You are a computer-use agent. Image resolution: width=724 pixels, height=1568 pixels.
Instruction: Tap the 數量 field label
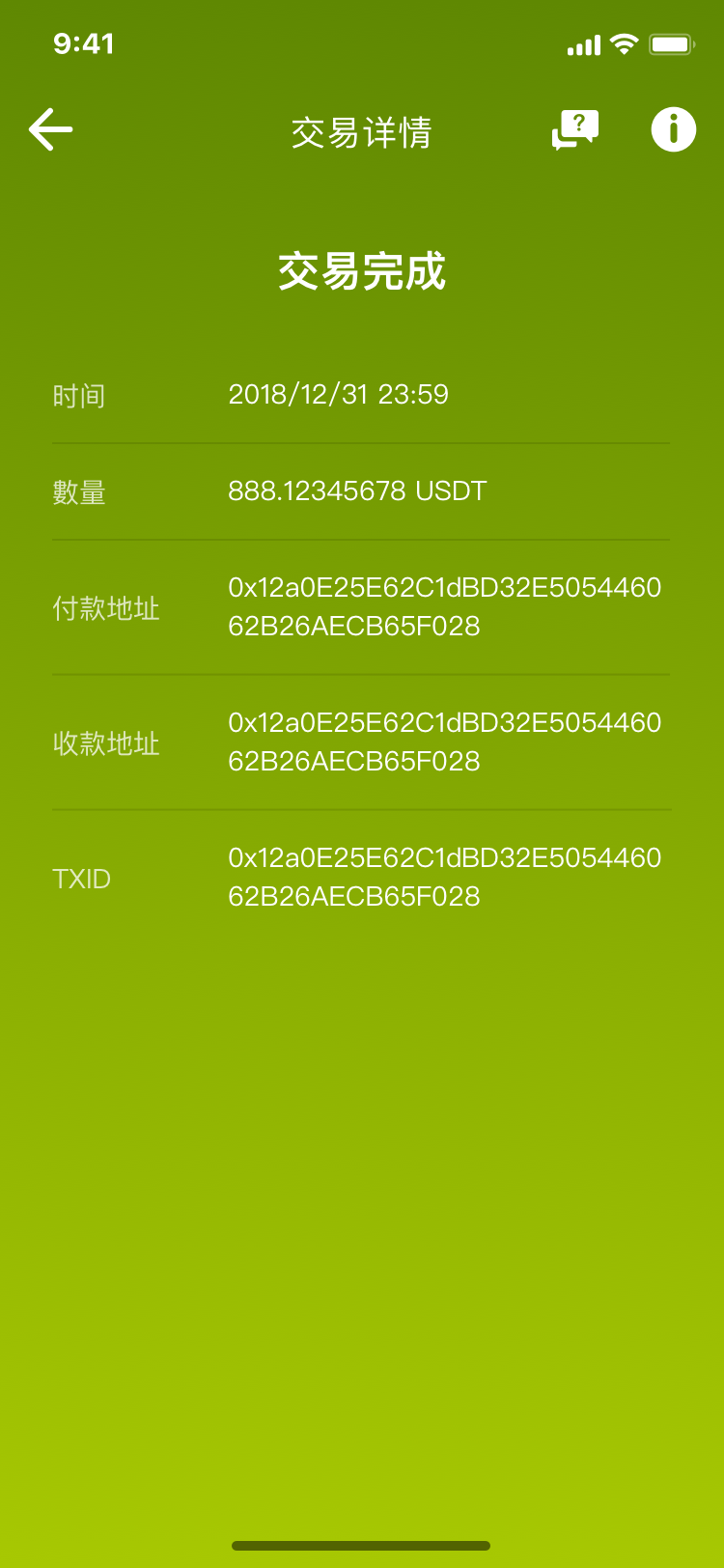click(x=79, y=492)
